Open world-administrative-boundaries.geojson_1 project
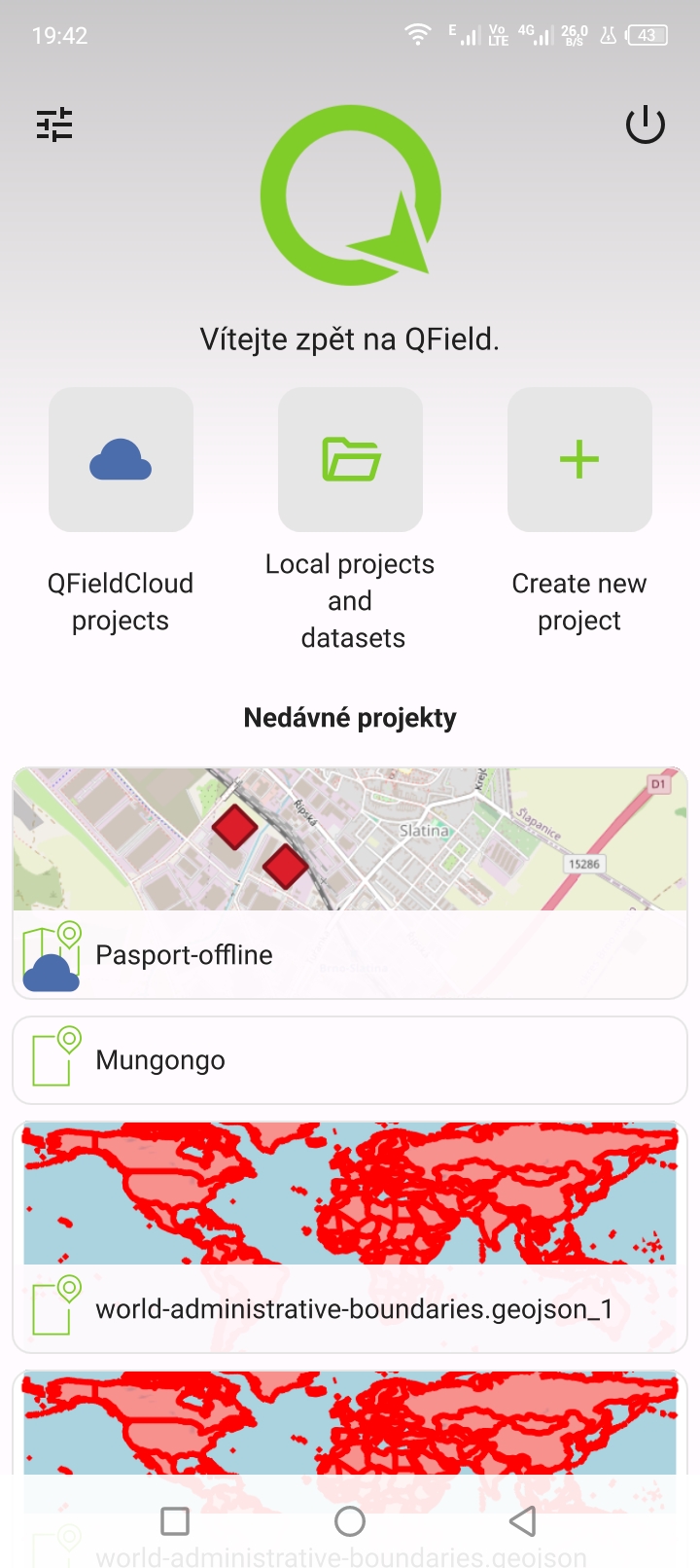This screenshot has width=700, height=1568. [x=350, y=1307]
